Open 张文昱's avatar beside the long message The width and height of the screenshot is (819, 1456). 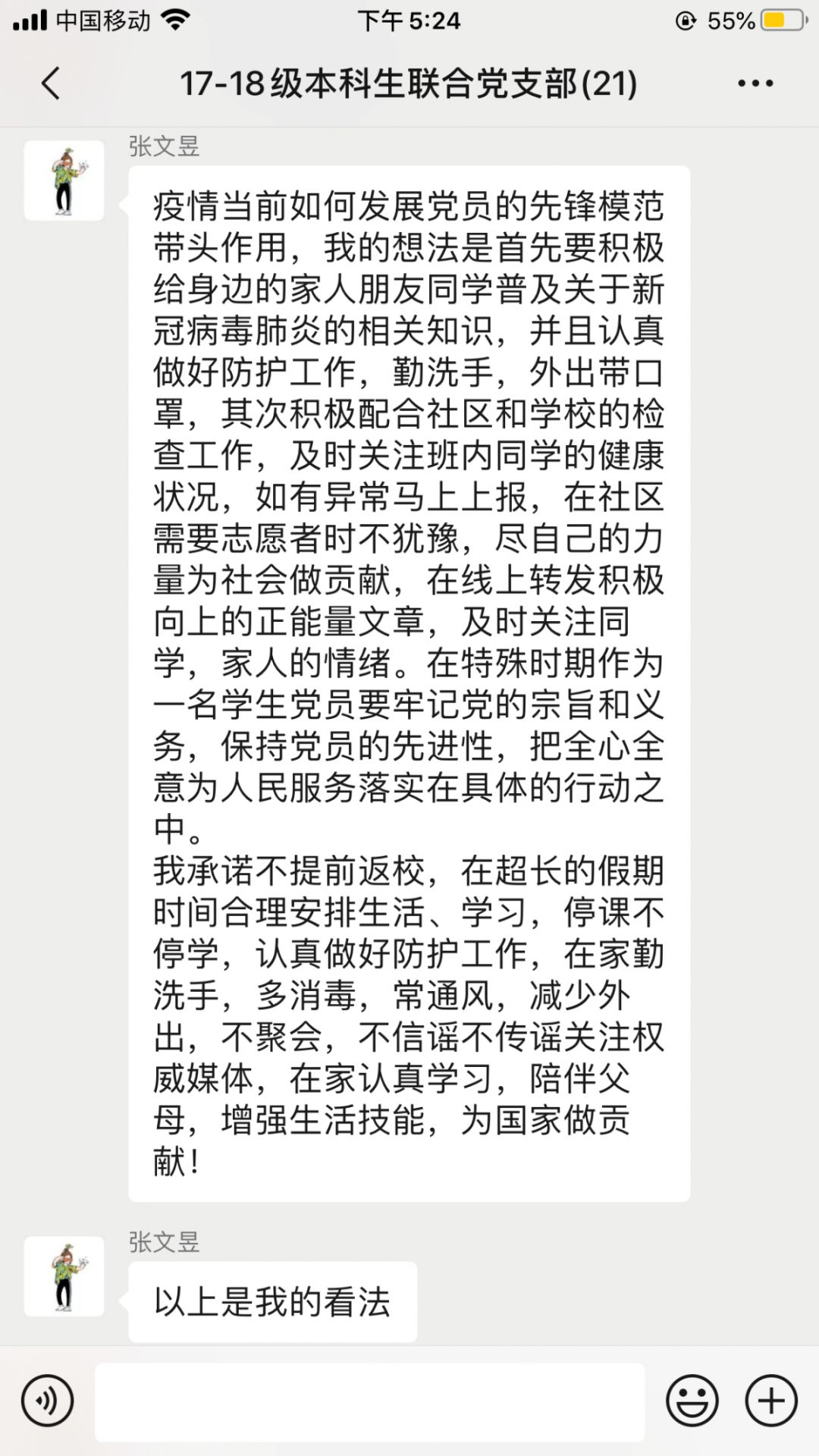click(x=64, y=180)
